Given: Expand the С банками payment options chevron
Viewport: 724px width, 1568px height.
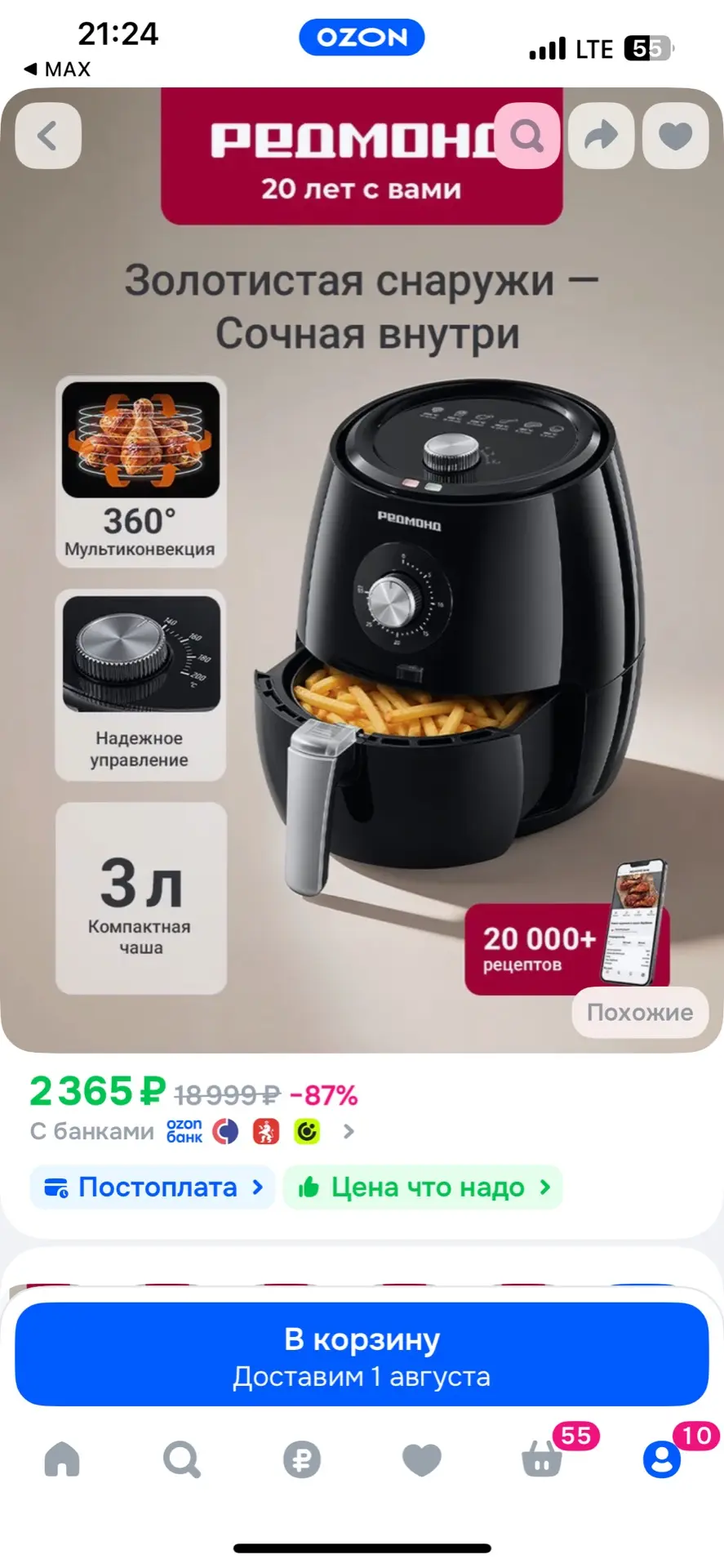Looking at the screenshot, I should [x=349, y=1131].
